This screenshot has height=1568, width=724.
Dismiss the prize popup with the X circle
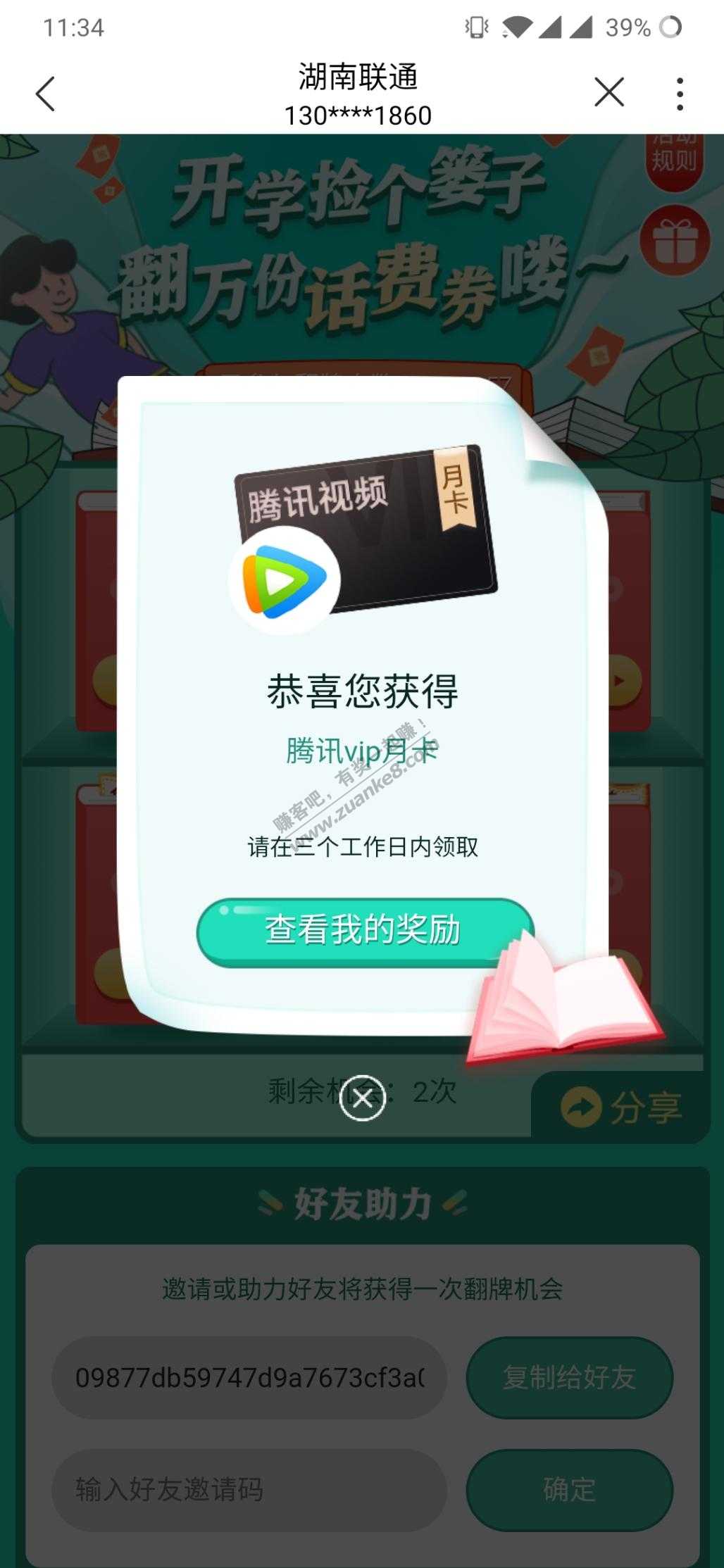[362, 1098]
